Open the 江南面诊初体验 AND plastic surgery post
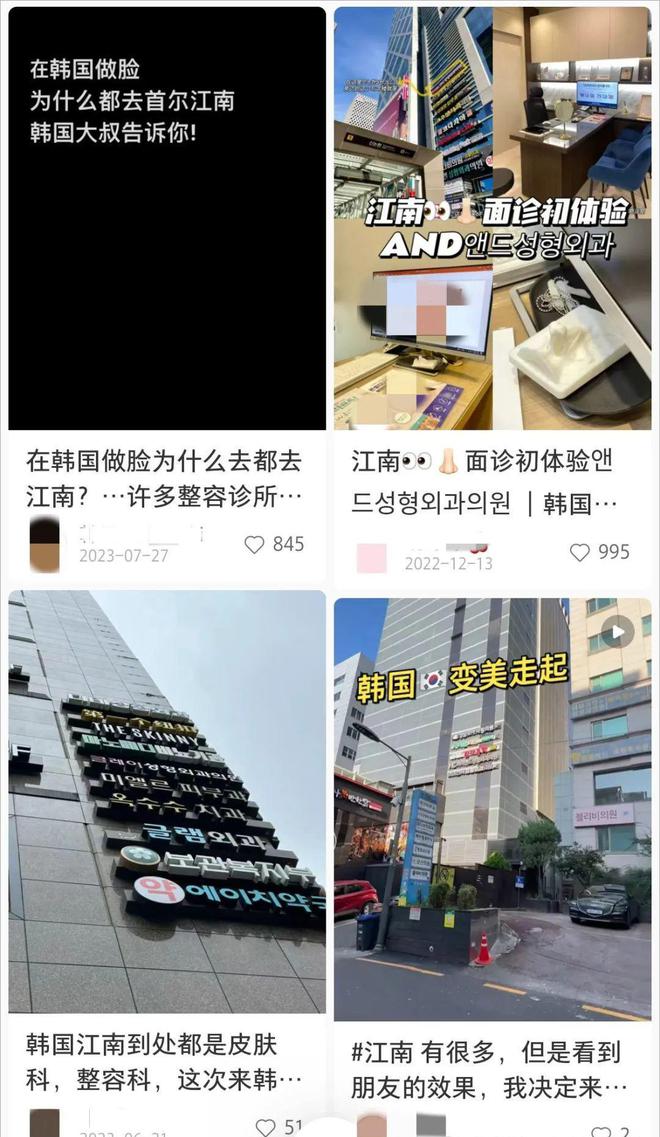 tap(492, 220)
